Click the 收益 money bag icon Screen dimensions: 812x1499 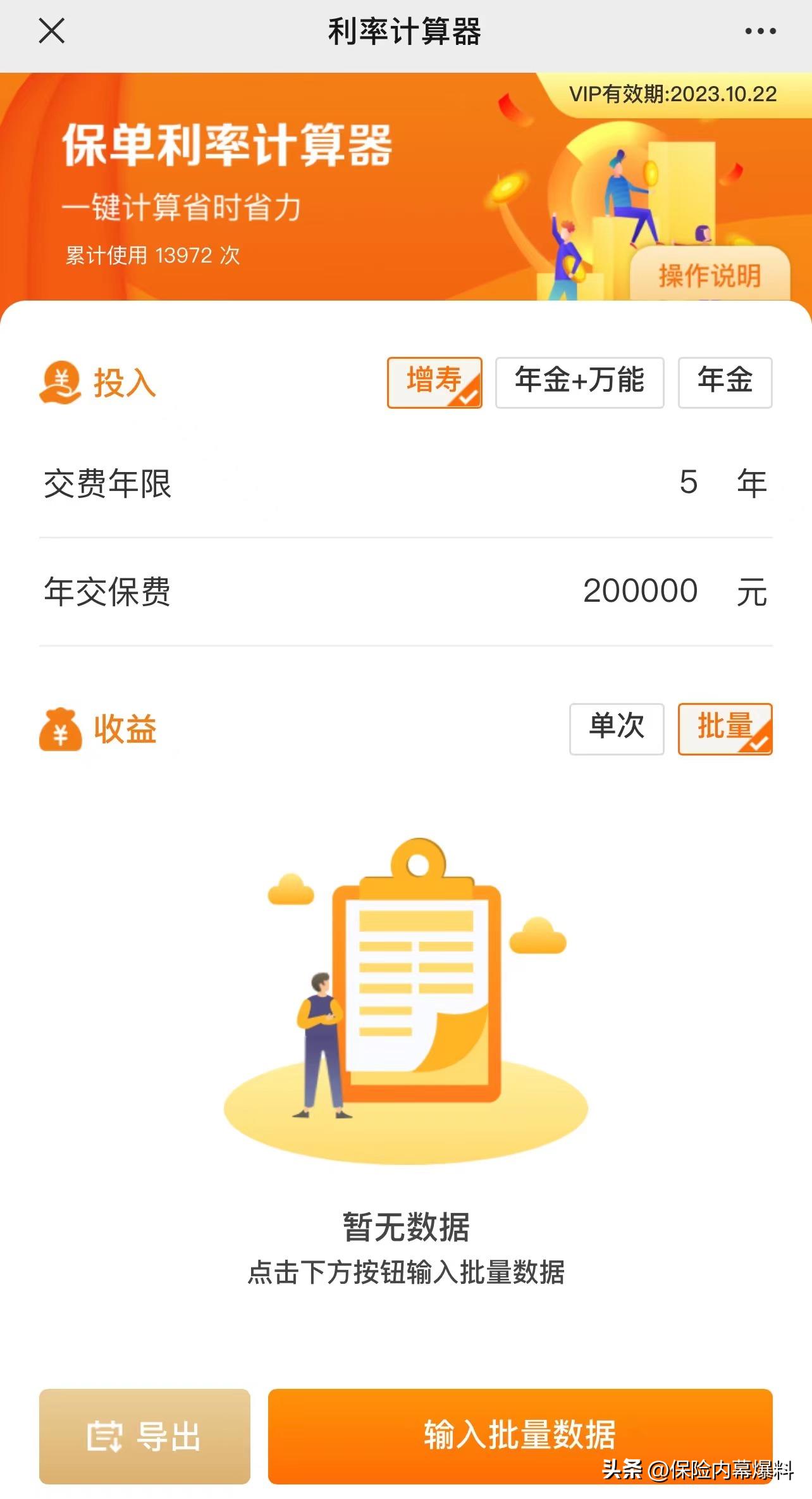[60, 729]
